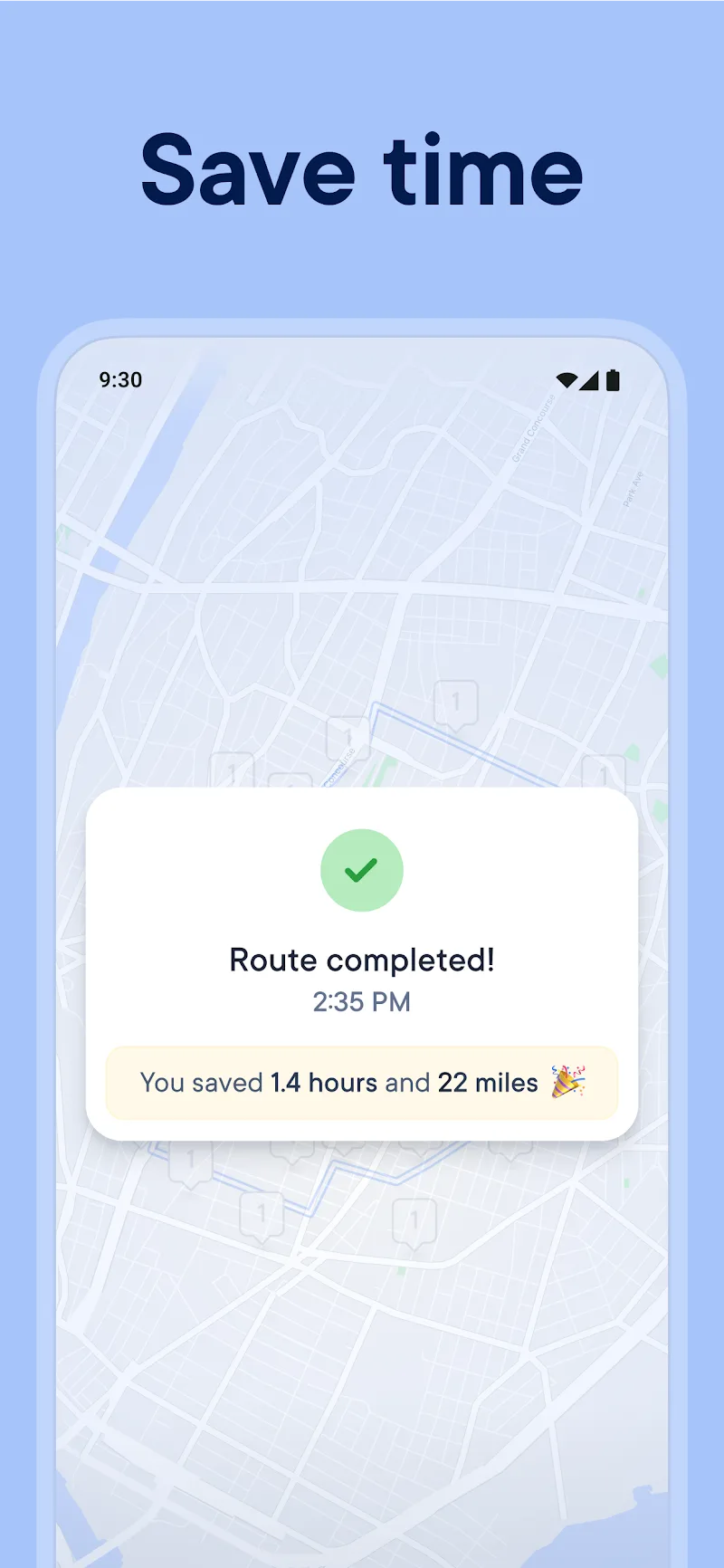Select the faded route pin near Park Ave
This screenshot has width=724, height=1568.
[605, 774]
